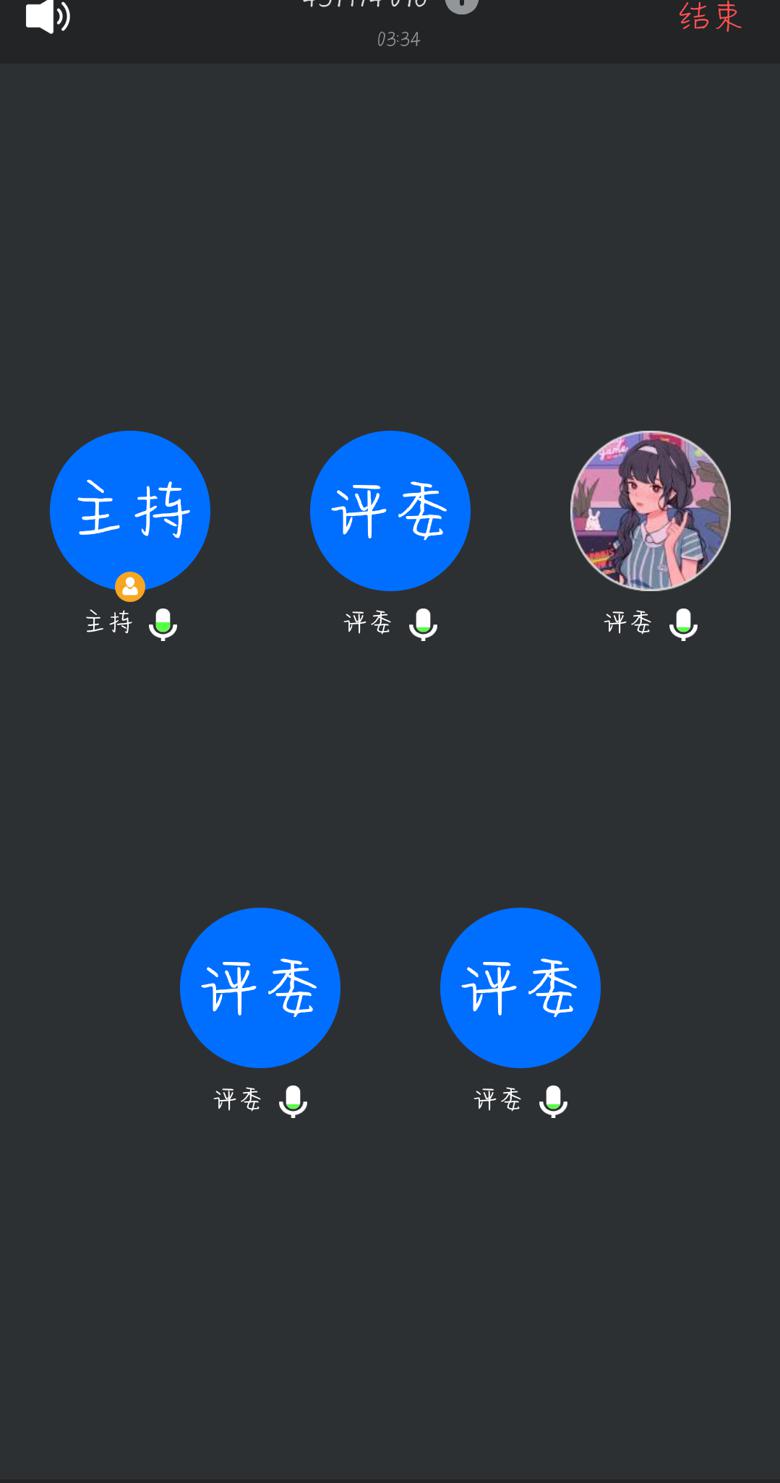Tap 结束 to end the meeting
Screen dimensions: 780x1483
pyautogui.click(x=710, y=16)
